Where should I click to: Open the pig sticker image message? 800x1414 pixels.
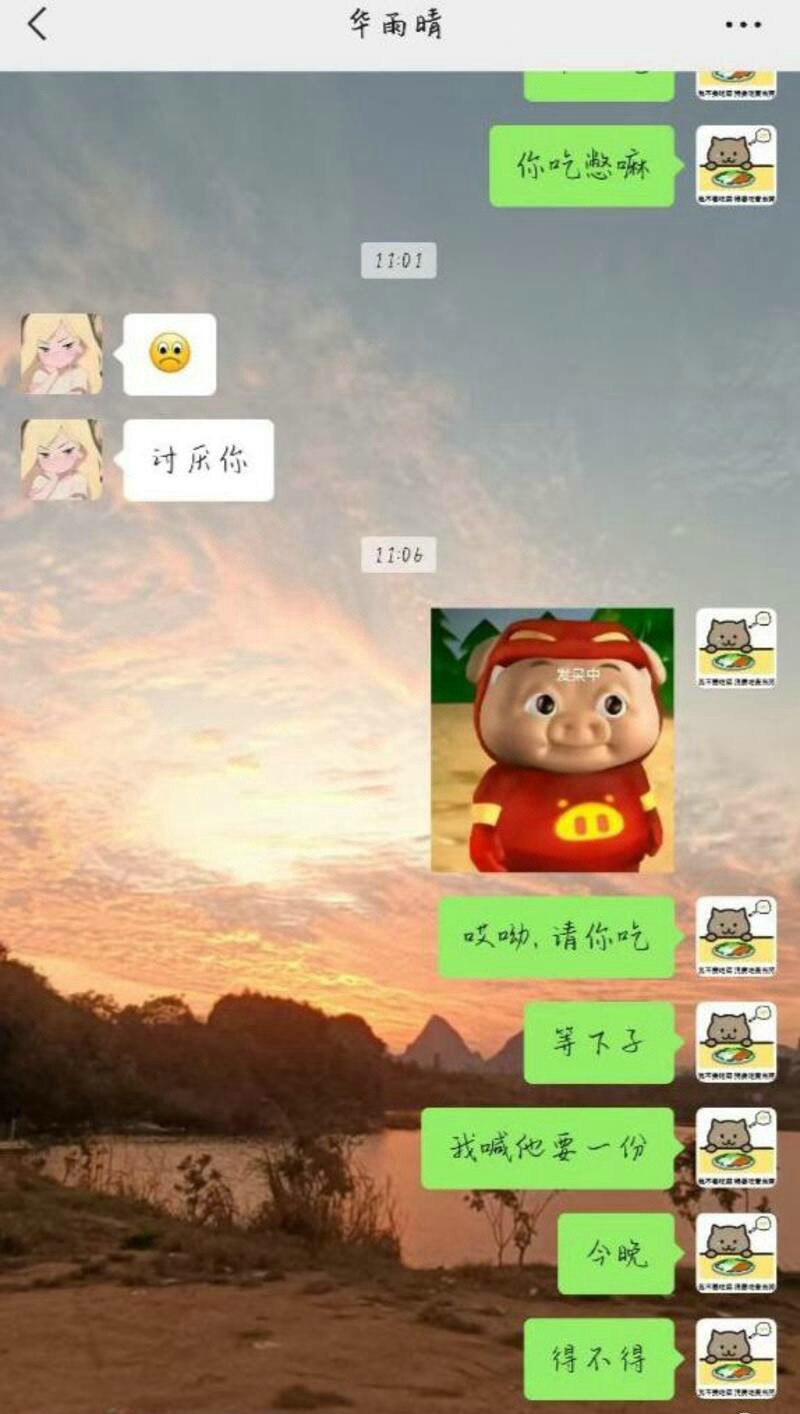(552, 740)
